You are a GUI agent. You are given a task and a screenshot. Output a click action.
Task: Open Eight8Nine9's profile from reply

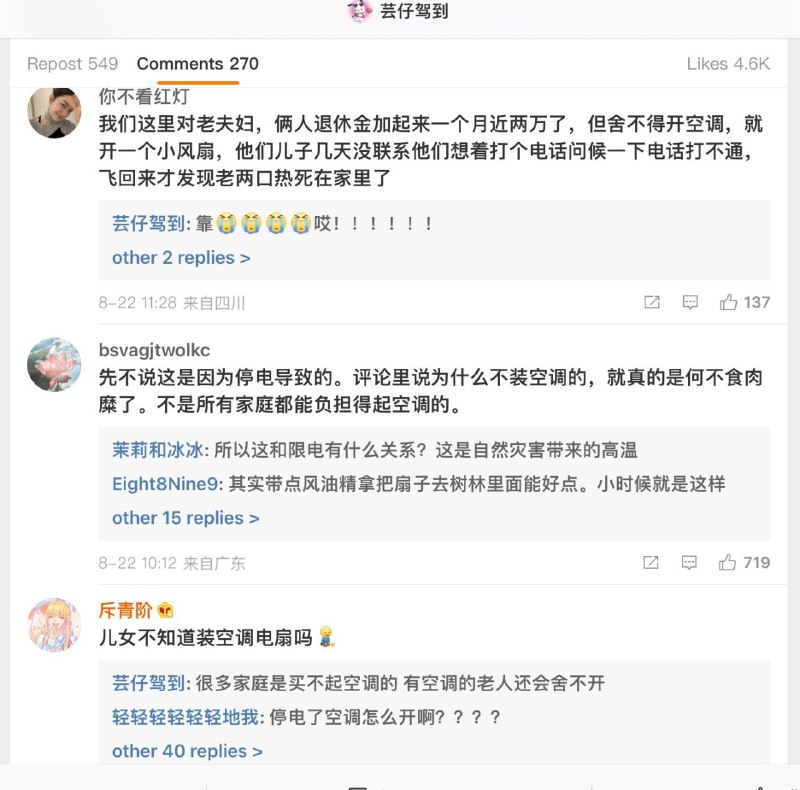coord(165,484)
